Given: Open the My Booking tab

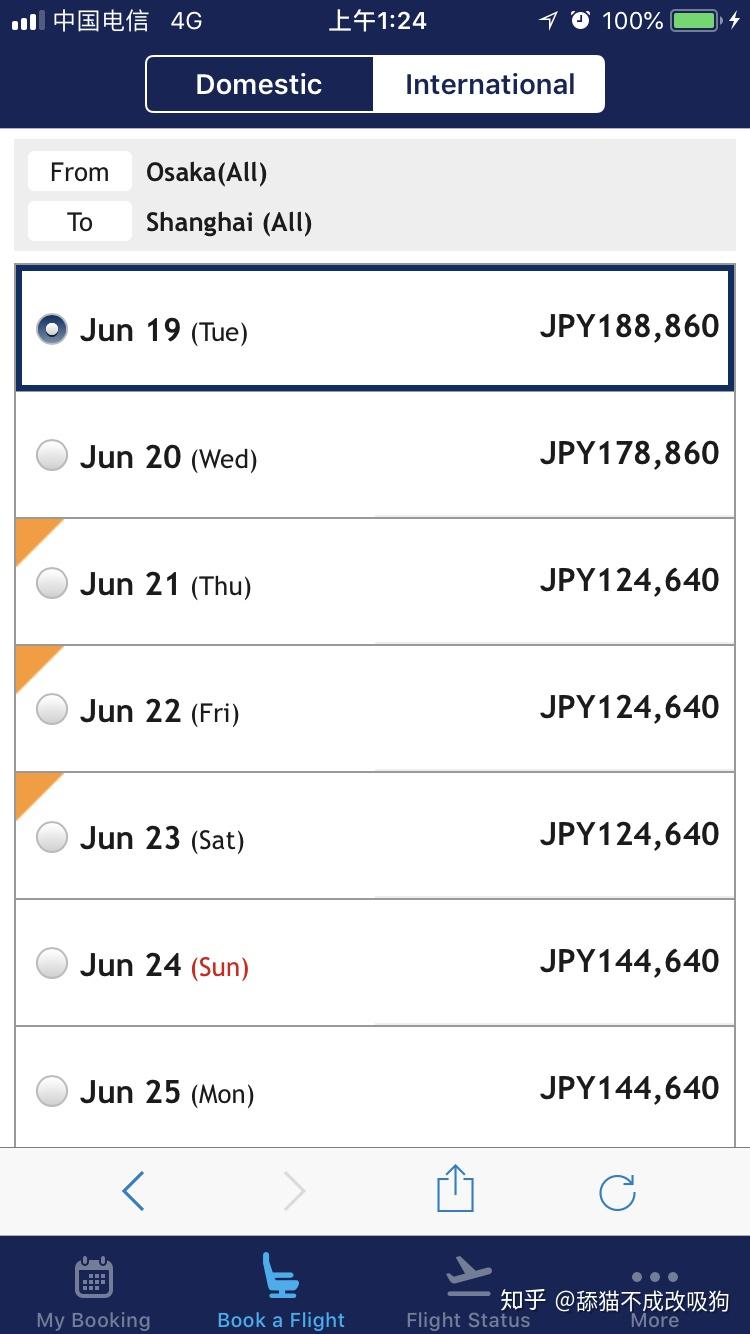Looking at the screenshot, I should tap(93, 1292).
